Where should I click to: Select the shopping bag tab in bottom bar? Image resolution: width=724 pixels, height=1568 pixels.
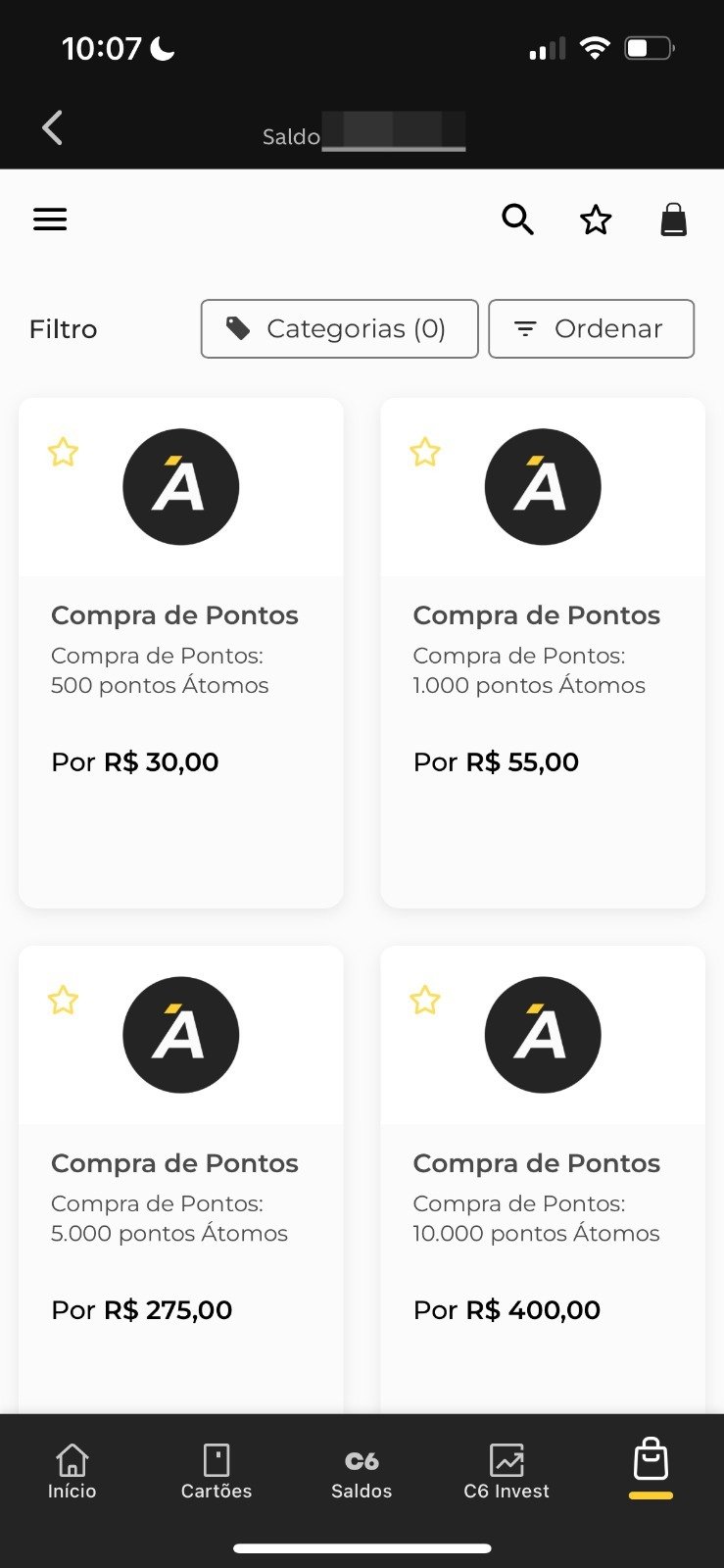(x=651, y=1467)
